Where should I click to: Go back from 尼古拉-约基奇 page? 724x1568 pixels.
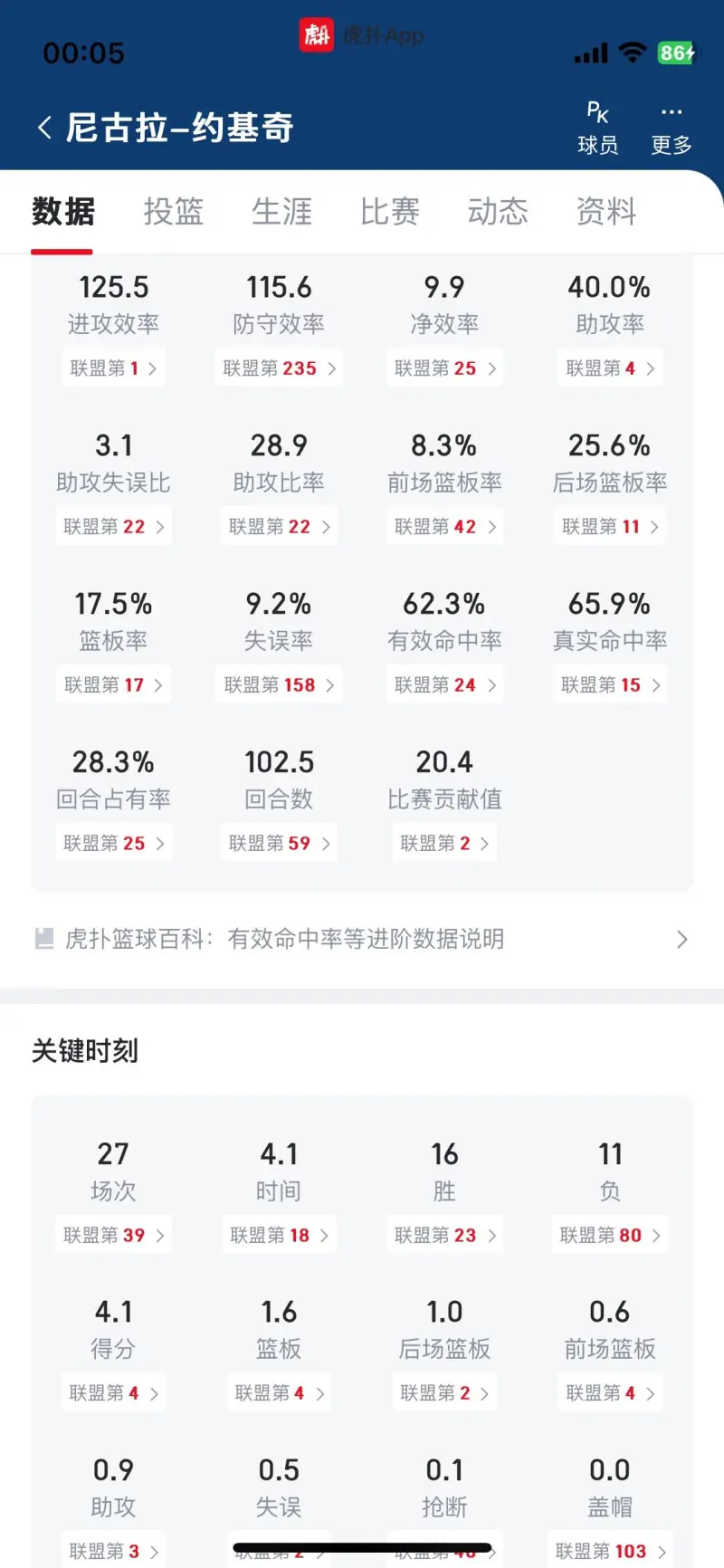(x=45, y=128)
